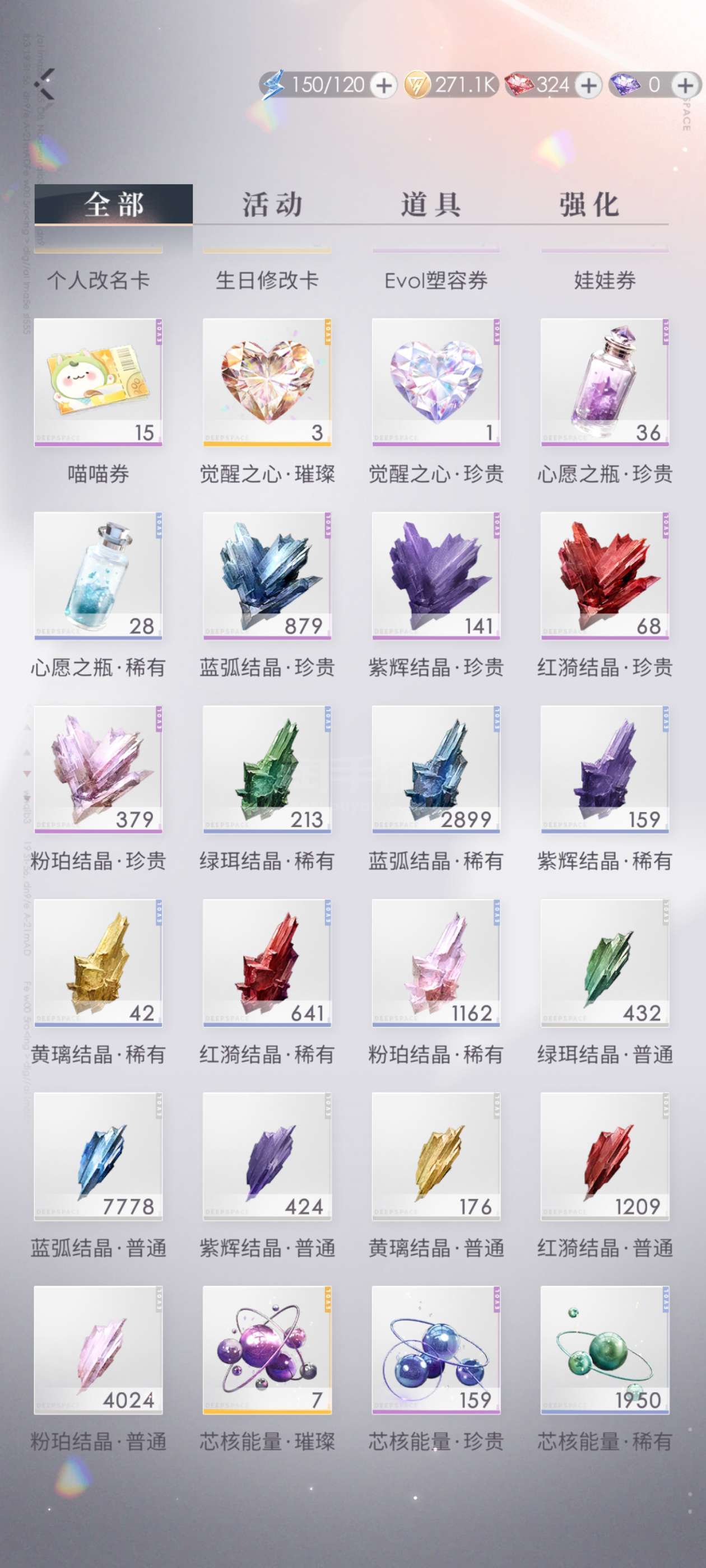Select the 全部 tab
The width and height of the screenshot is (706, 1568).
[x=114, y=204]
